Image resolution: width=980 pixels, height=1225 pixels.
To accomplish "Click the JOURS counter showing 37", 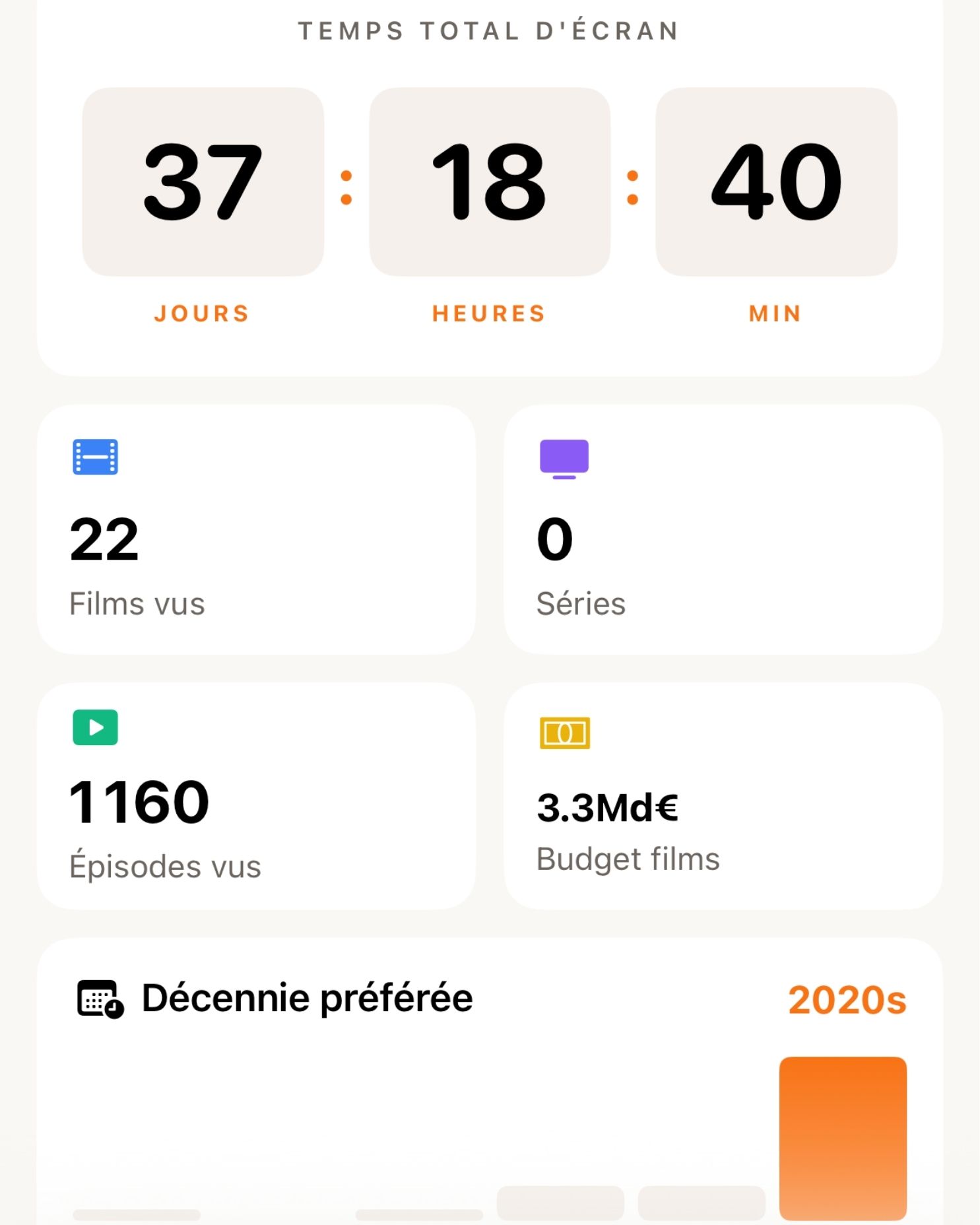I will [x=201, y=183].
